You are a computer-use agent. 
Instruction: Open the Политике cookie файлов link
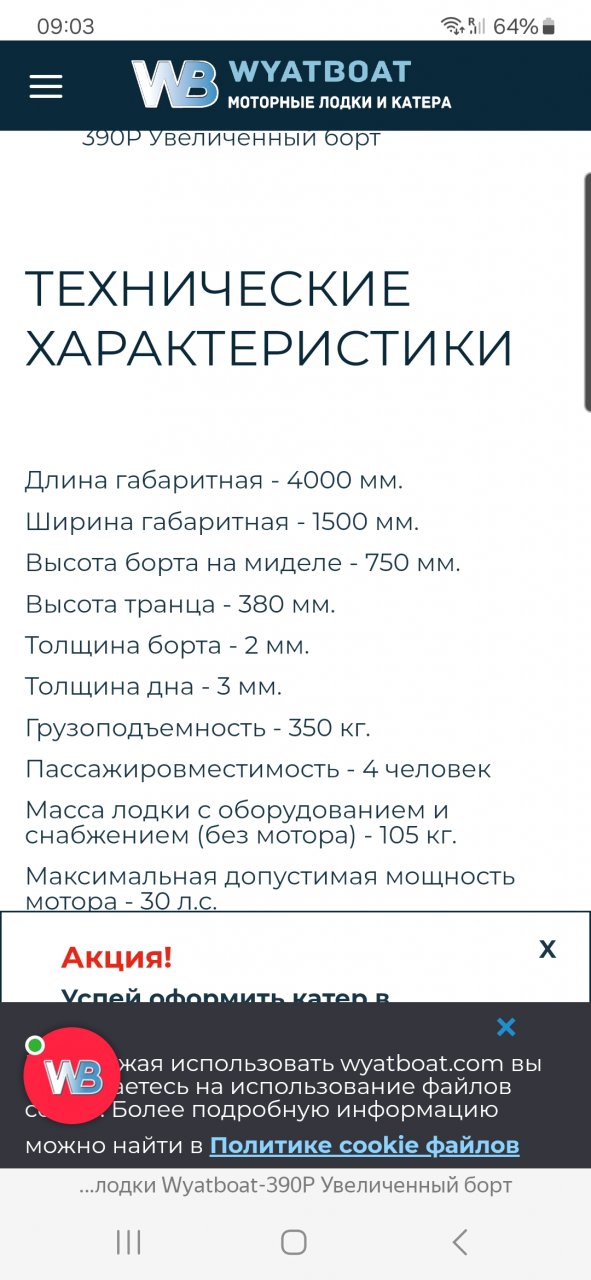pyautogui.click(x=364, y=1145)
